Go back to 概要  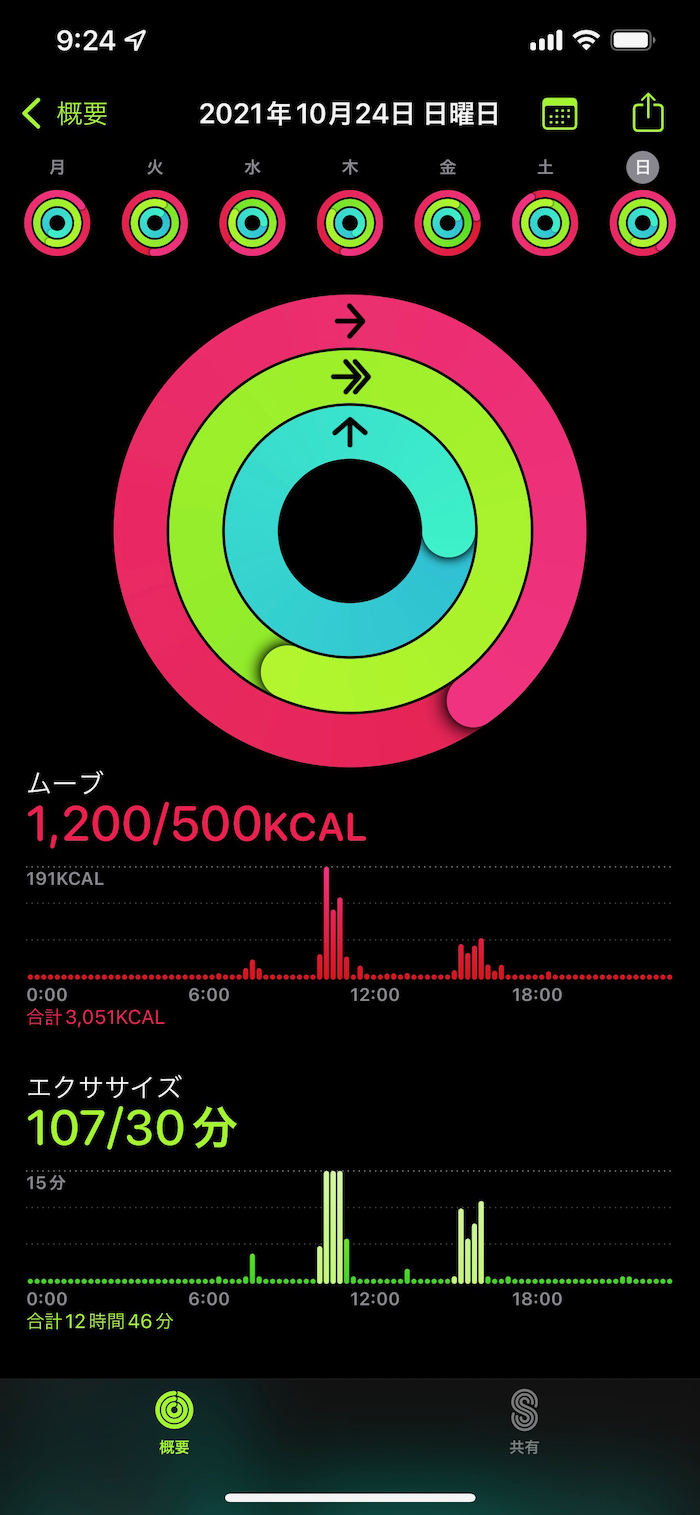coord(66,114)
